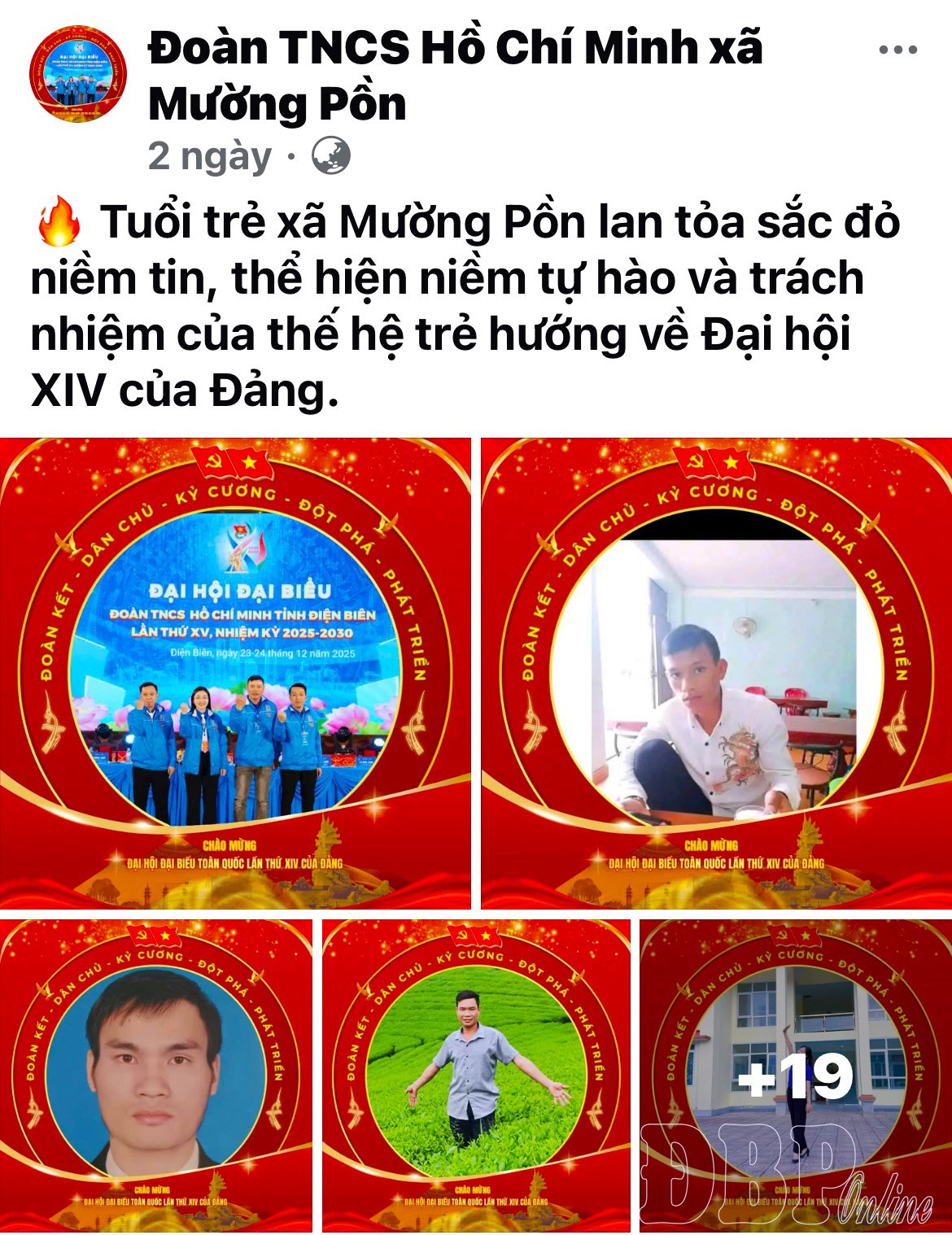View the photo of the man in the tea field
This screenshot has width=952, height=1235.
click(476, 1076)
